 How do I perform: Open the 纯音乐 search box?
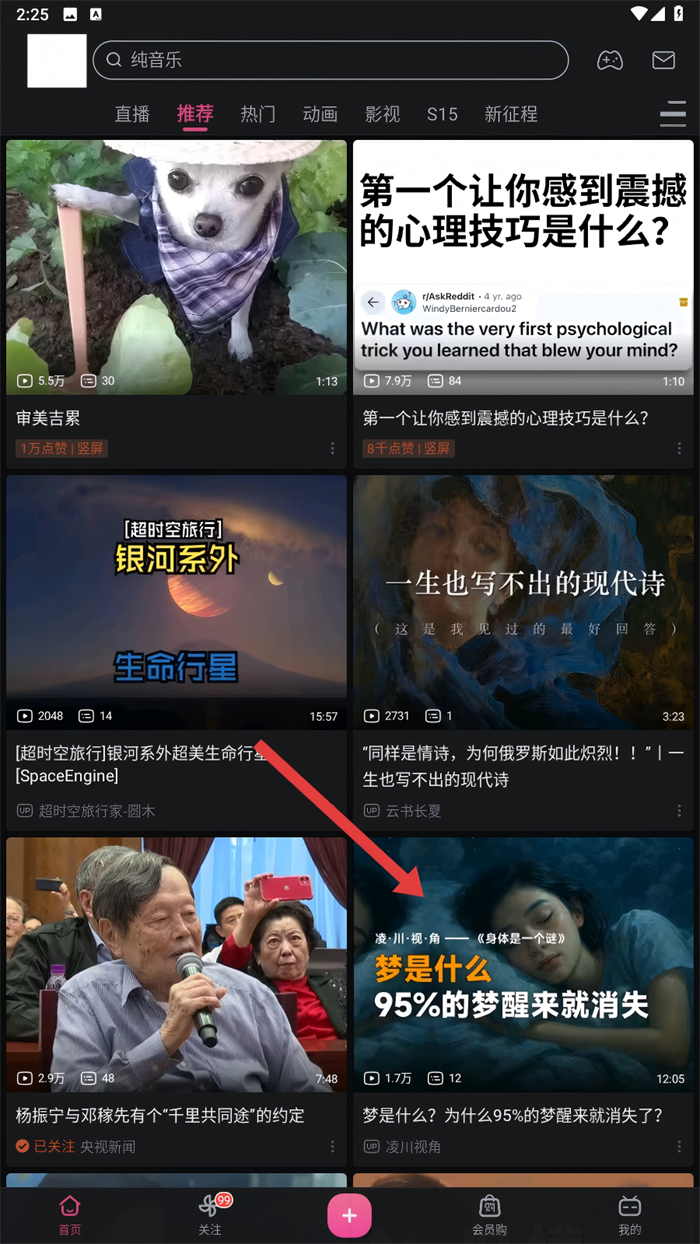pyautogui.click(x=330, y=60)
